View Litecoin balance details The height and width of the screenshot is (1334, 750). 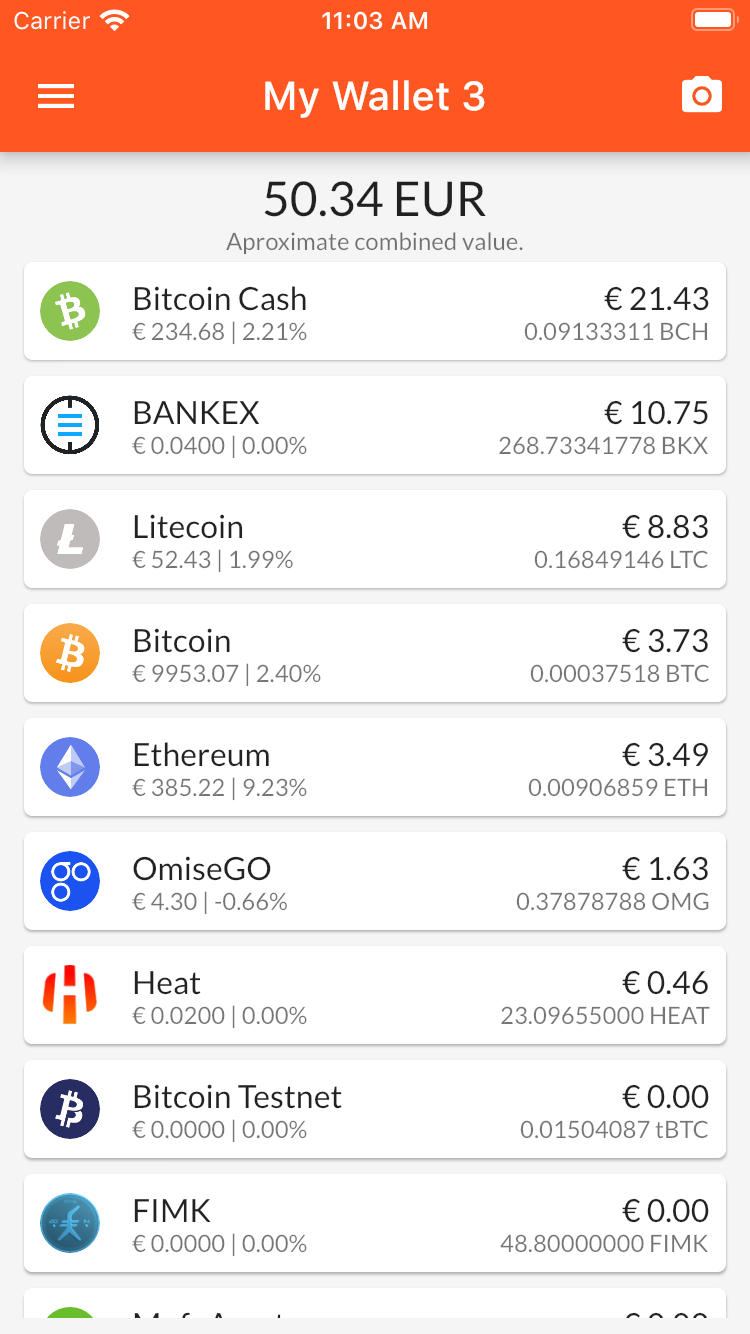click(375, 539)
